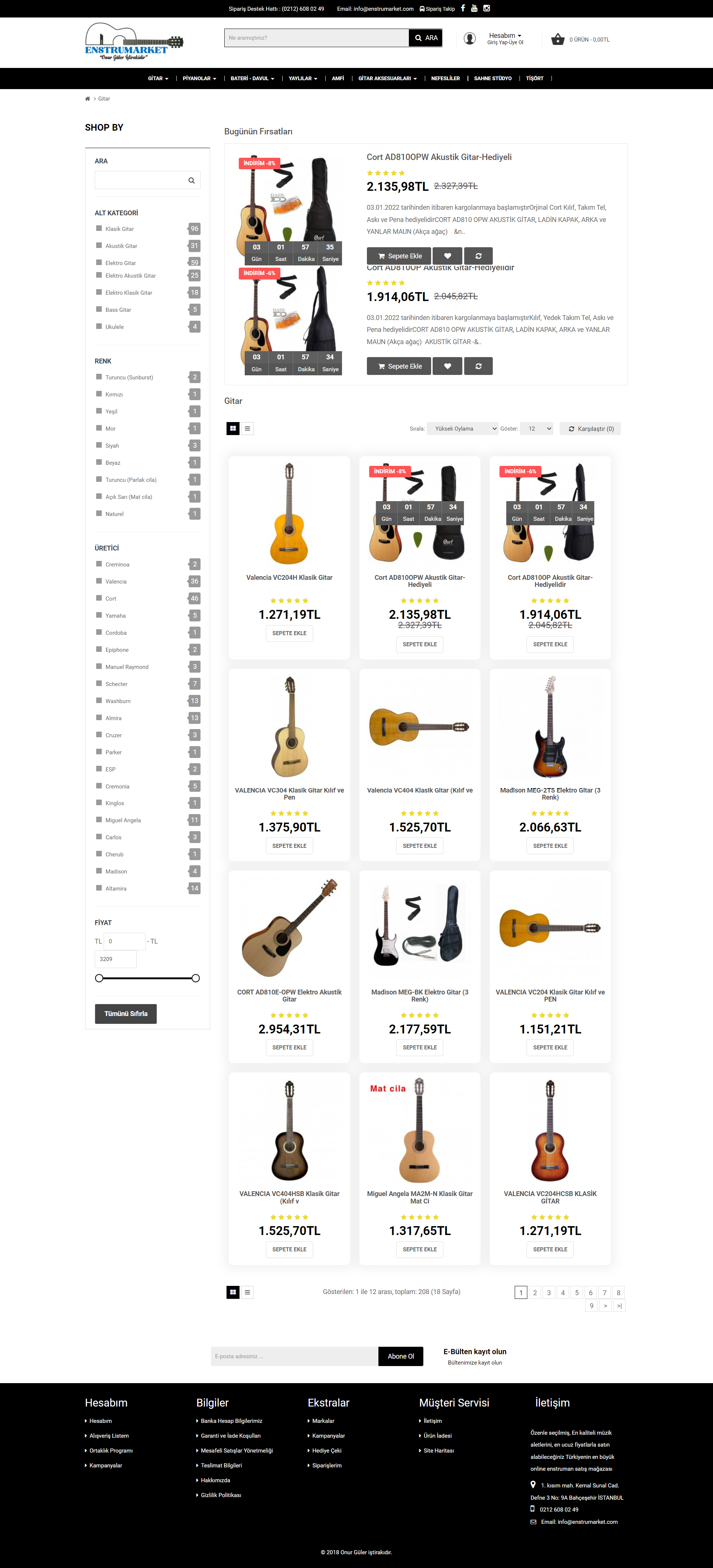Open the Valencia VC204H Klasik Gitar product
This screenshot has height=1568, width=713.
click(289, 577)
